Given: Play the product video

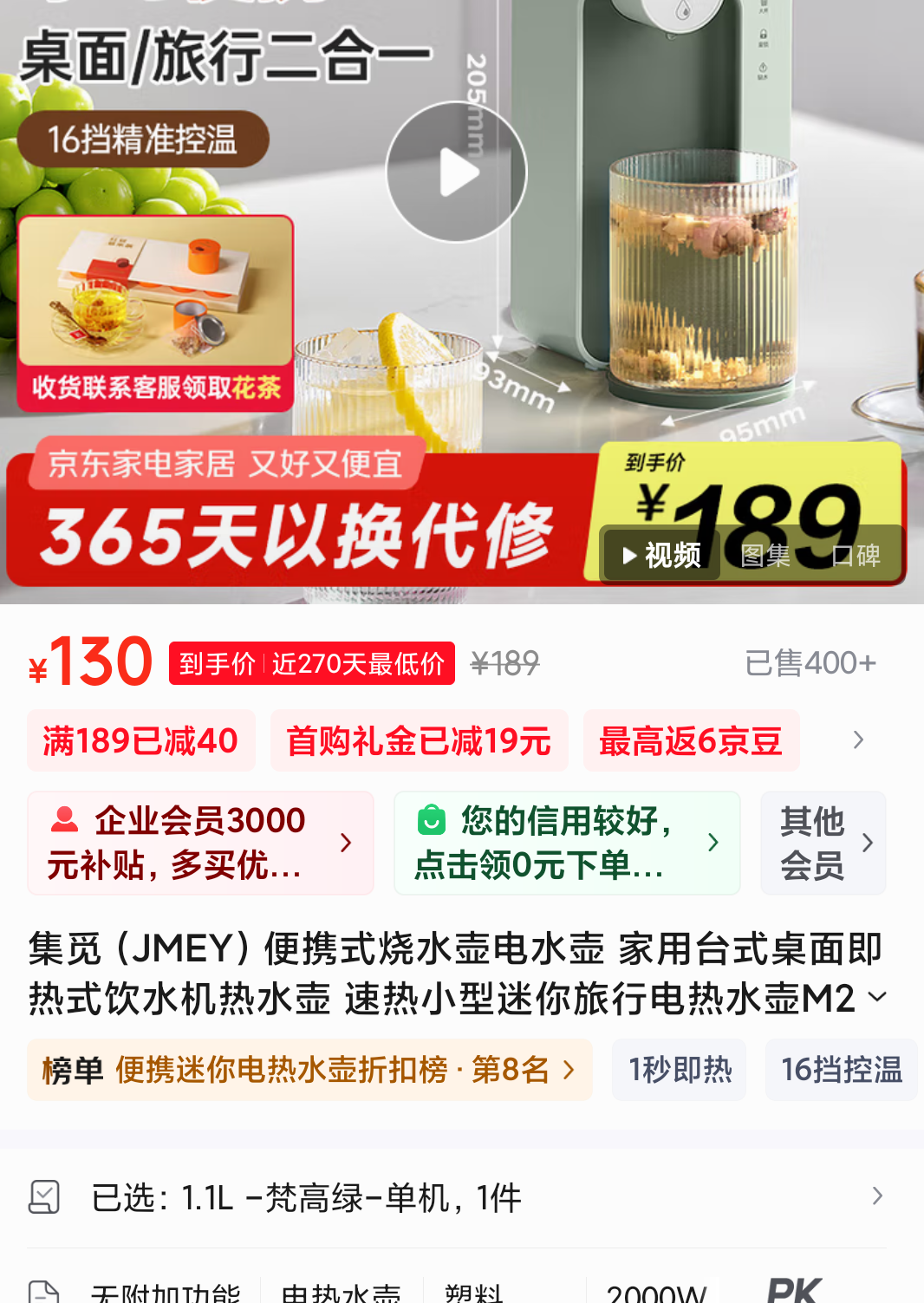Looking at the screenshot, I should (456, 173).
